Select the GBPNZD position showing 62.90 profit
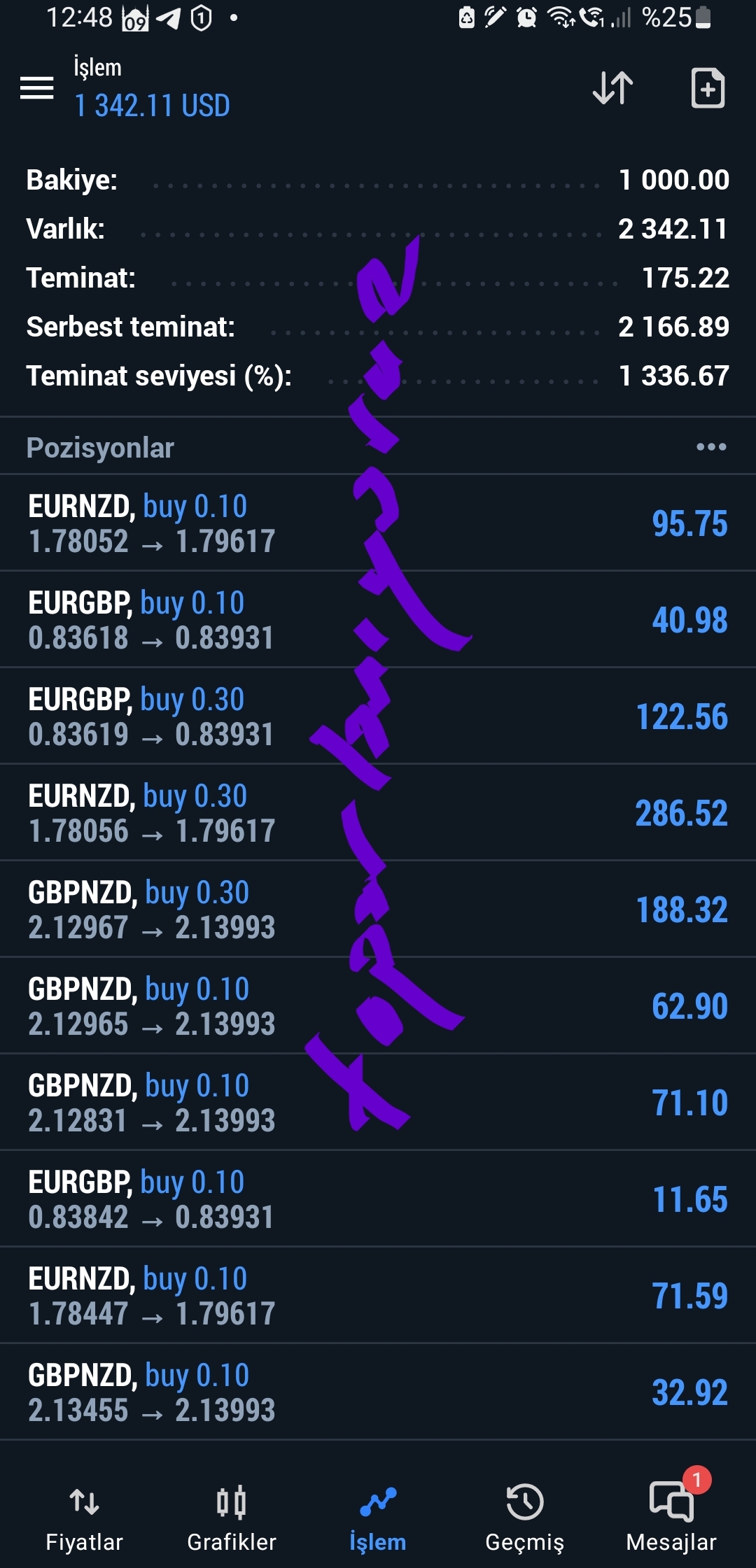Screen dimensions: 756x1568 pos(378,1005)
